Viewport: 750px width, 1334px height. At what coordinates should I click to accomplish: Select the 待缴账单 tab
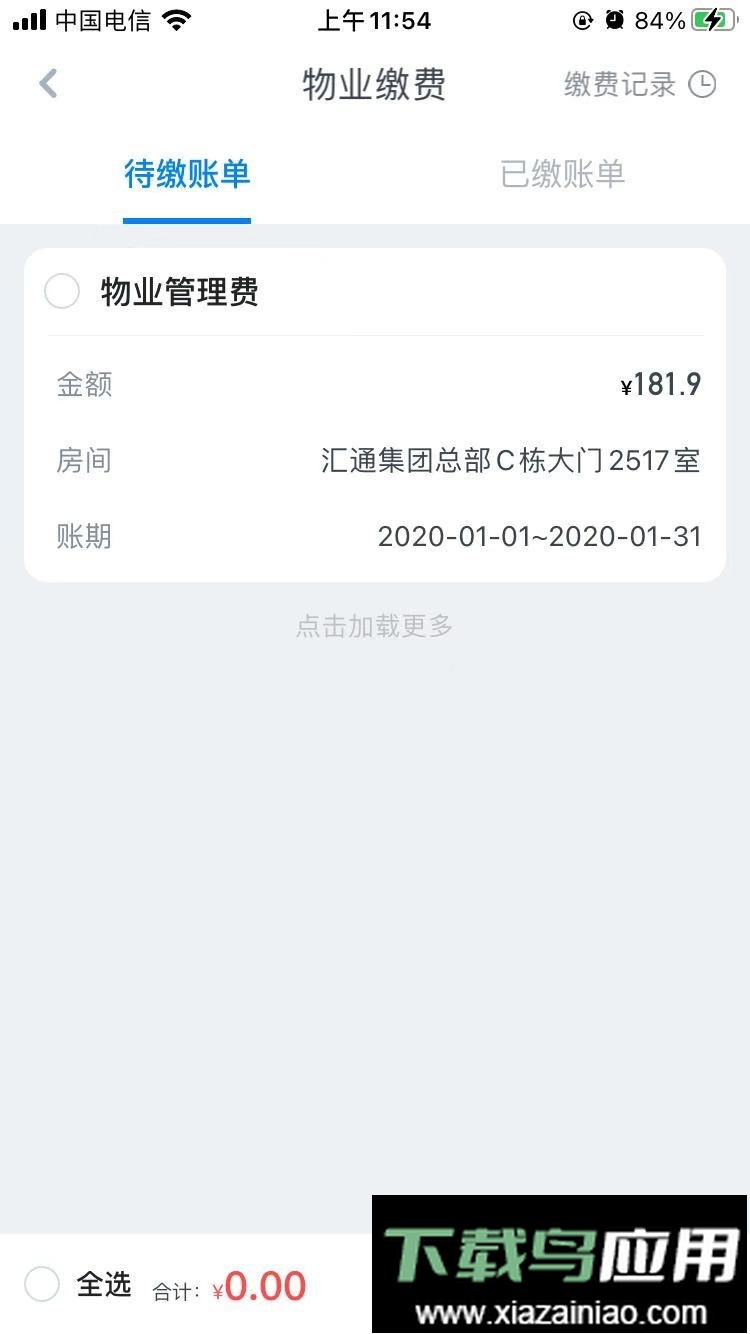(x=186, y=174)
